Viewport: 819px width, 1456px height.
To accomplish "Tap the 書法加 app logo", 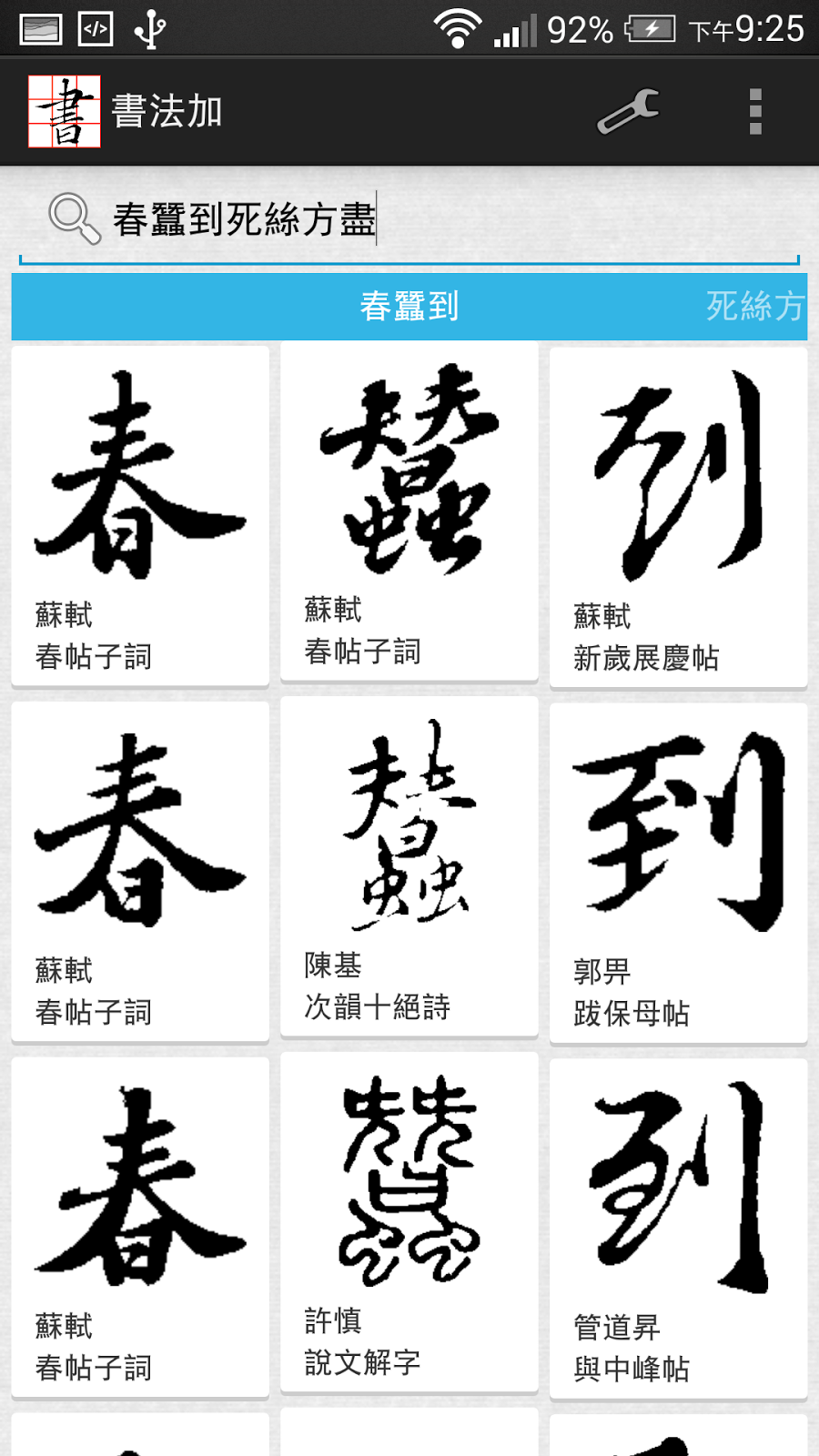I will coord(64,111).
